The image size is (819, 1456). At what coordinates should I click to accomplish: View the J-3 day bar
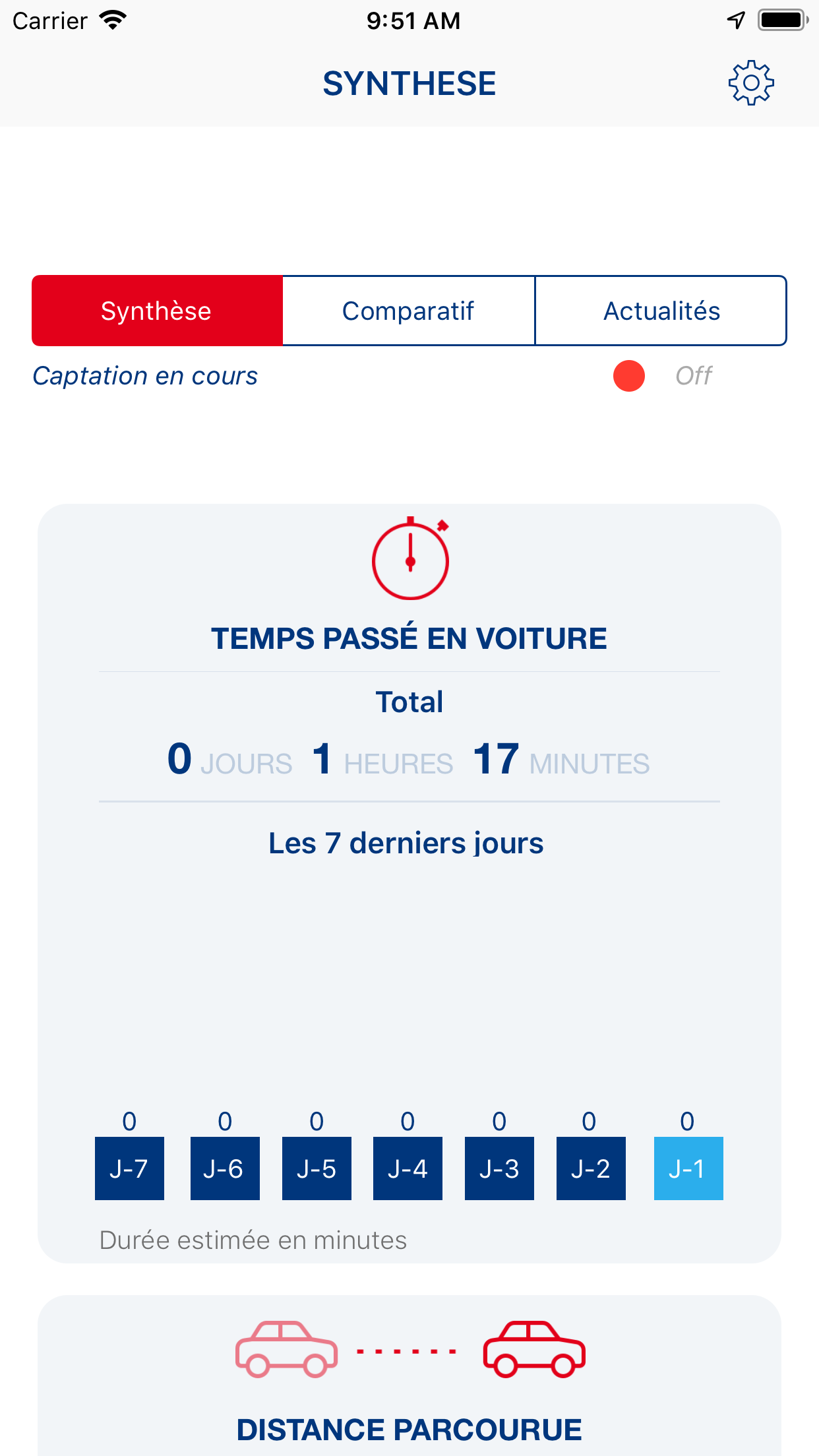click(x=499, y=1168)
